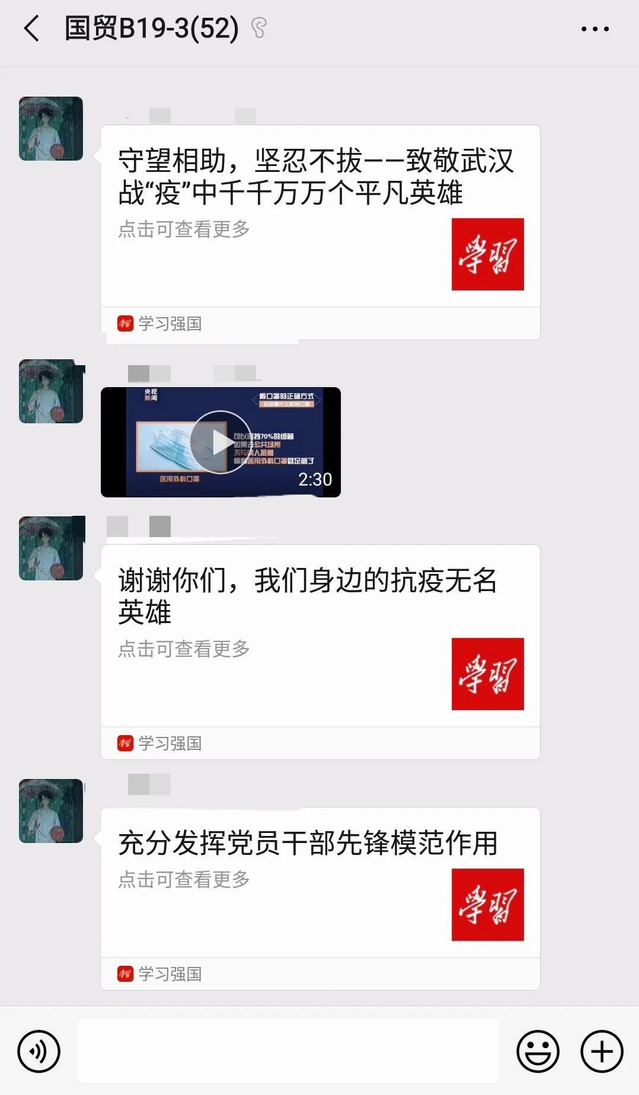Open the emoji picker
Viewport: 639px width, 1095px height.
[x=537, y=1051]
